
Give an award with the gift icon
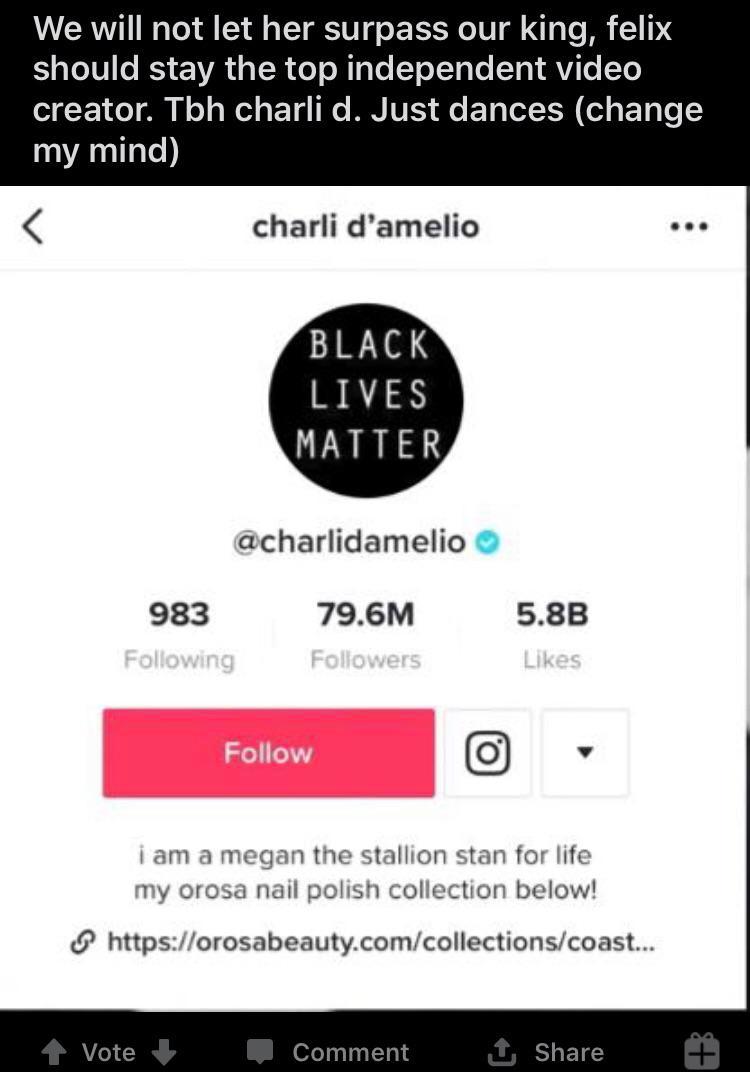(x=701, y=1050)
